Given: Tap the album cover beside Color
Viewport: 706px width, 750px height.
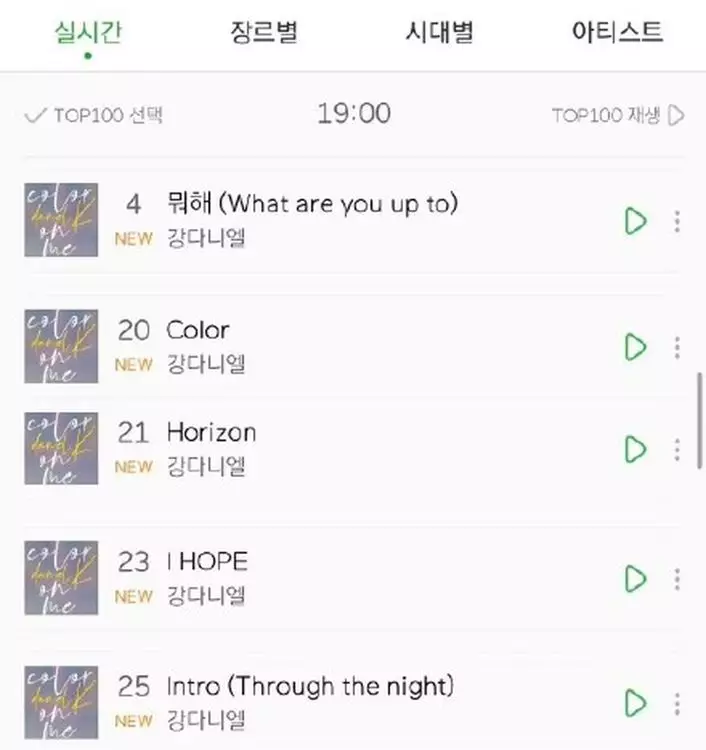Looking at the screenshot, I should pyautogui.click(x=61, y=347).
